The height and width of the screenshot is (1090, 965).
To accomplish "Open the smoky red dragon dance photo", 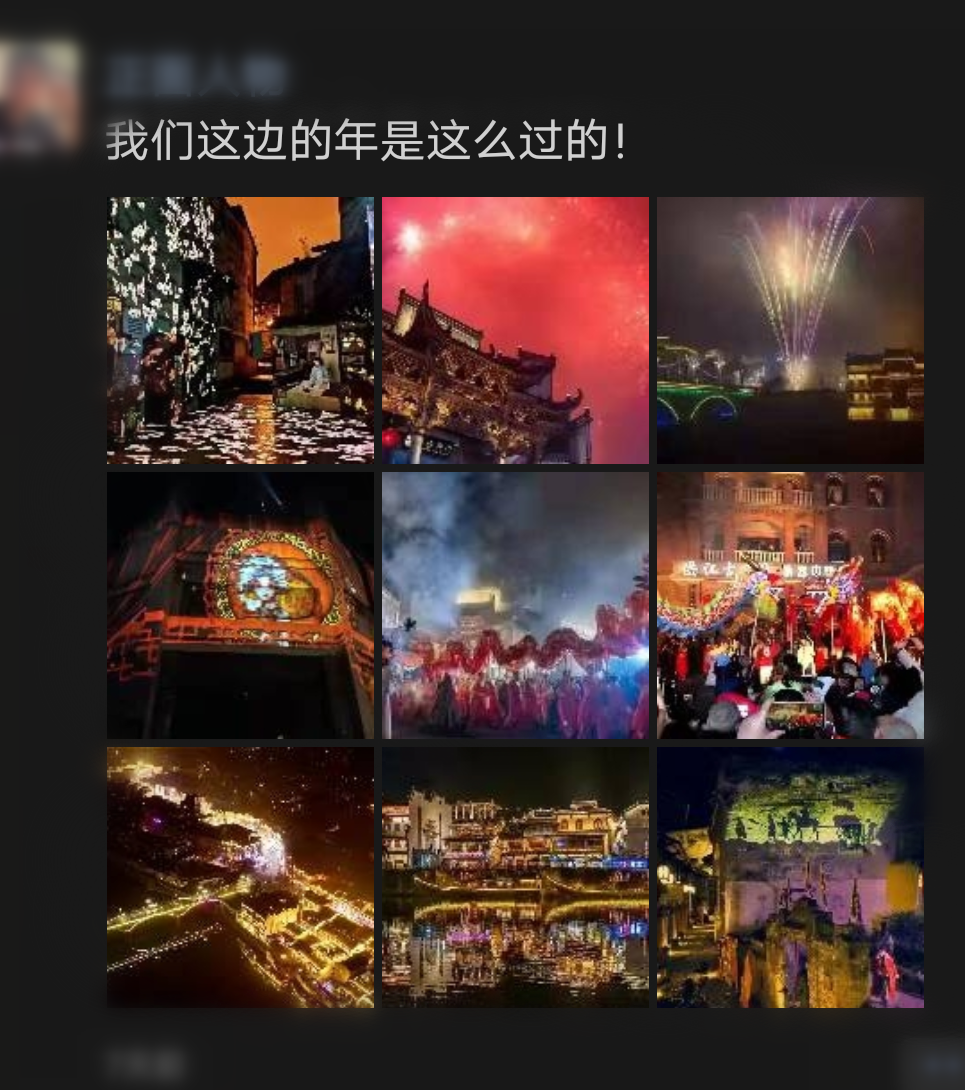I will point(515,605).
